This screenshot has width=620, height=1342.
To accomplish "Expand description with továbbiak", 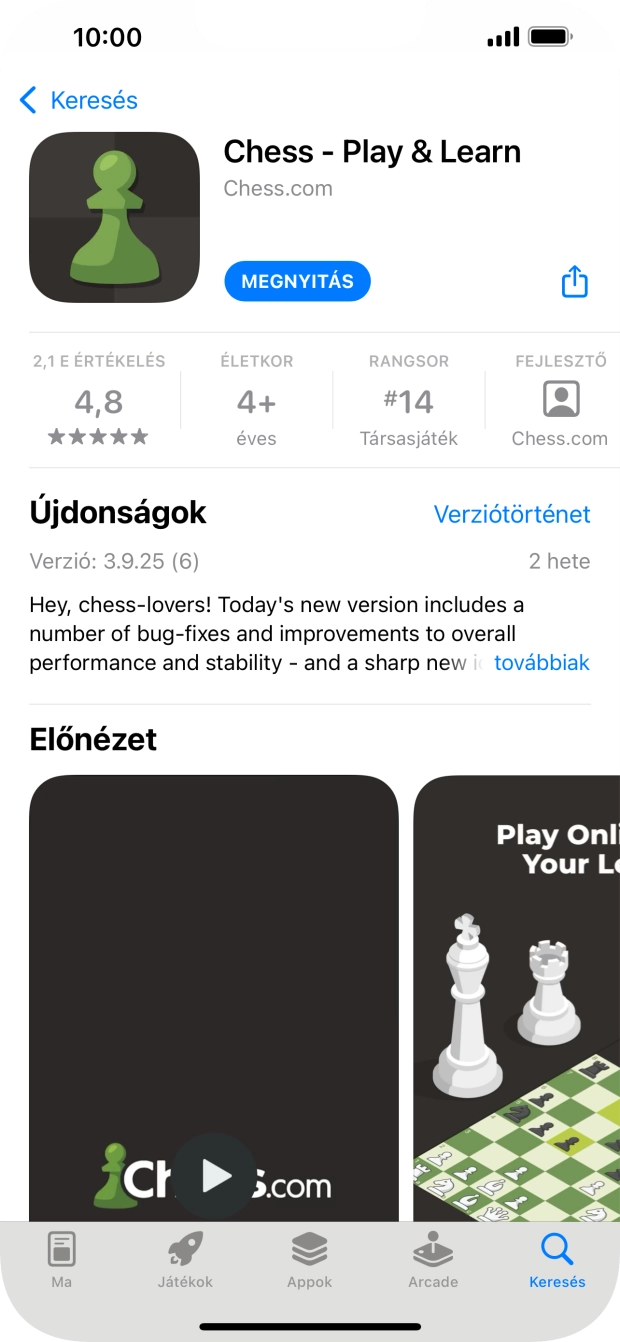I will 541,662.
